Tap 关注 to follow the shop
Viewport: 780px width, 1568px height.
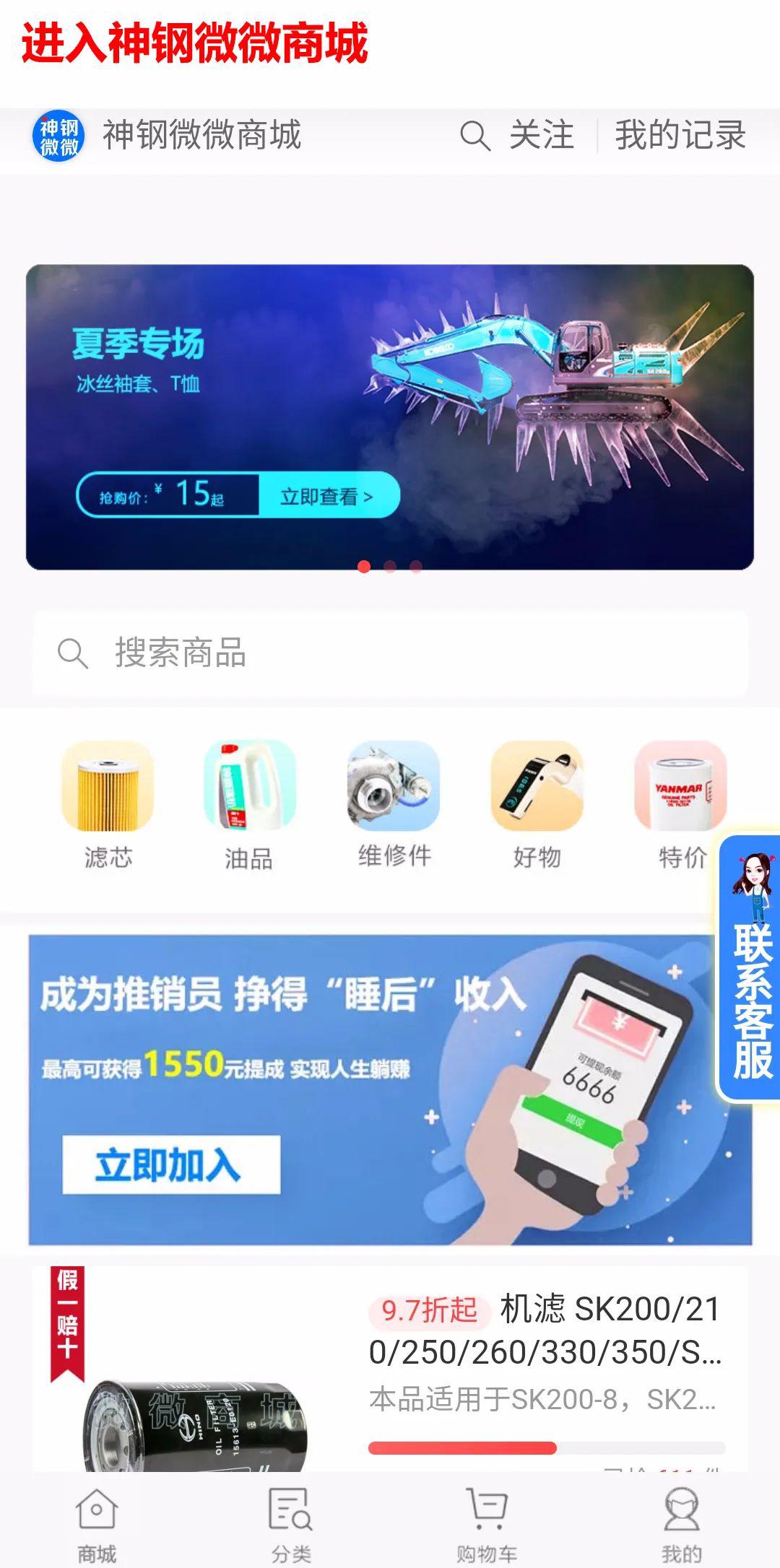pos(542,135)
